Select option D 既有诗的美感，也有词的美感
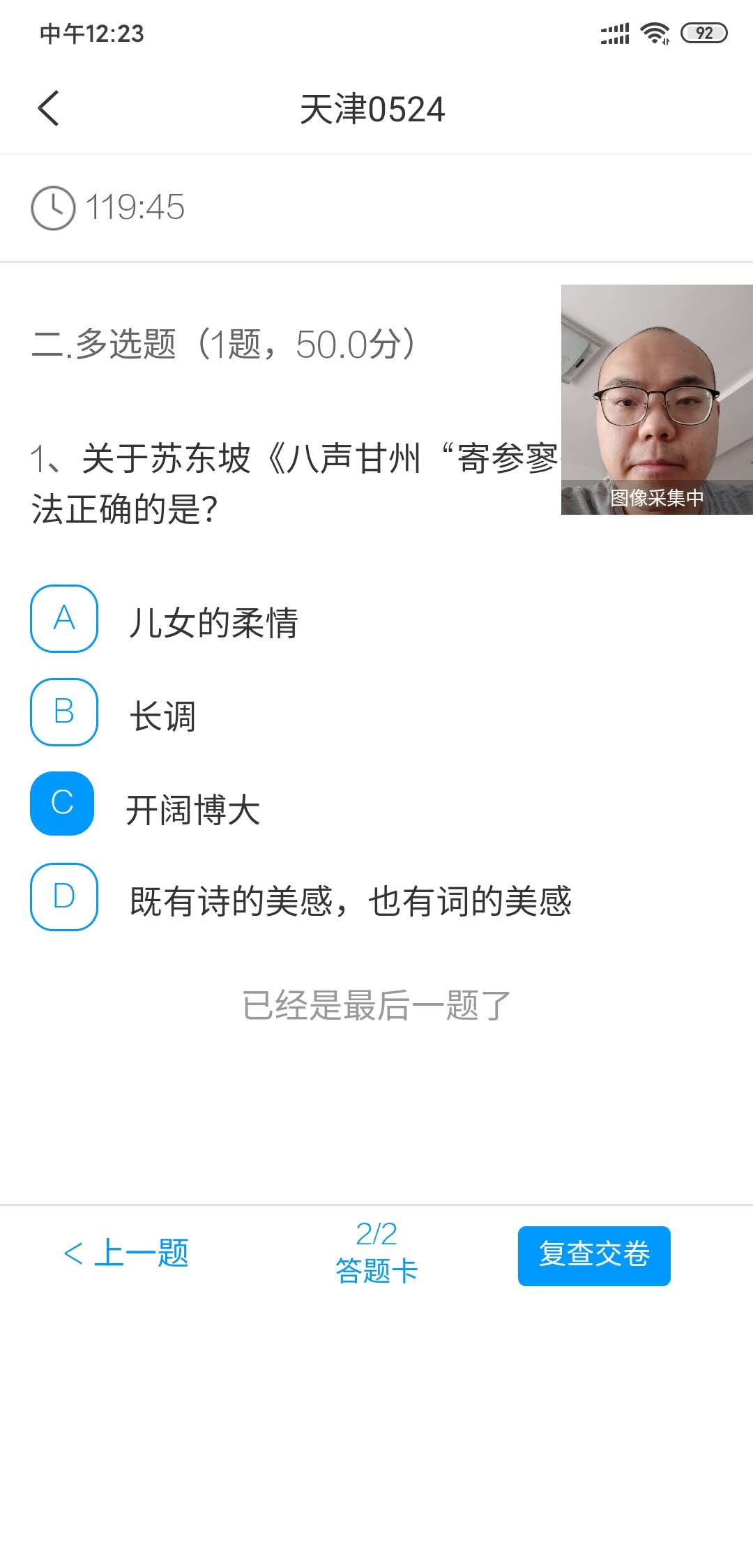 click(x=64, y=897)
